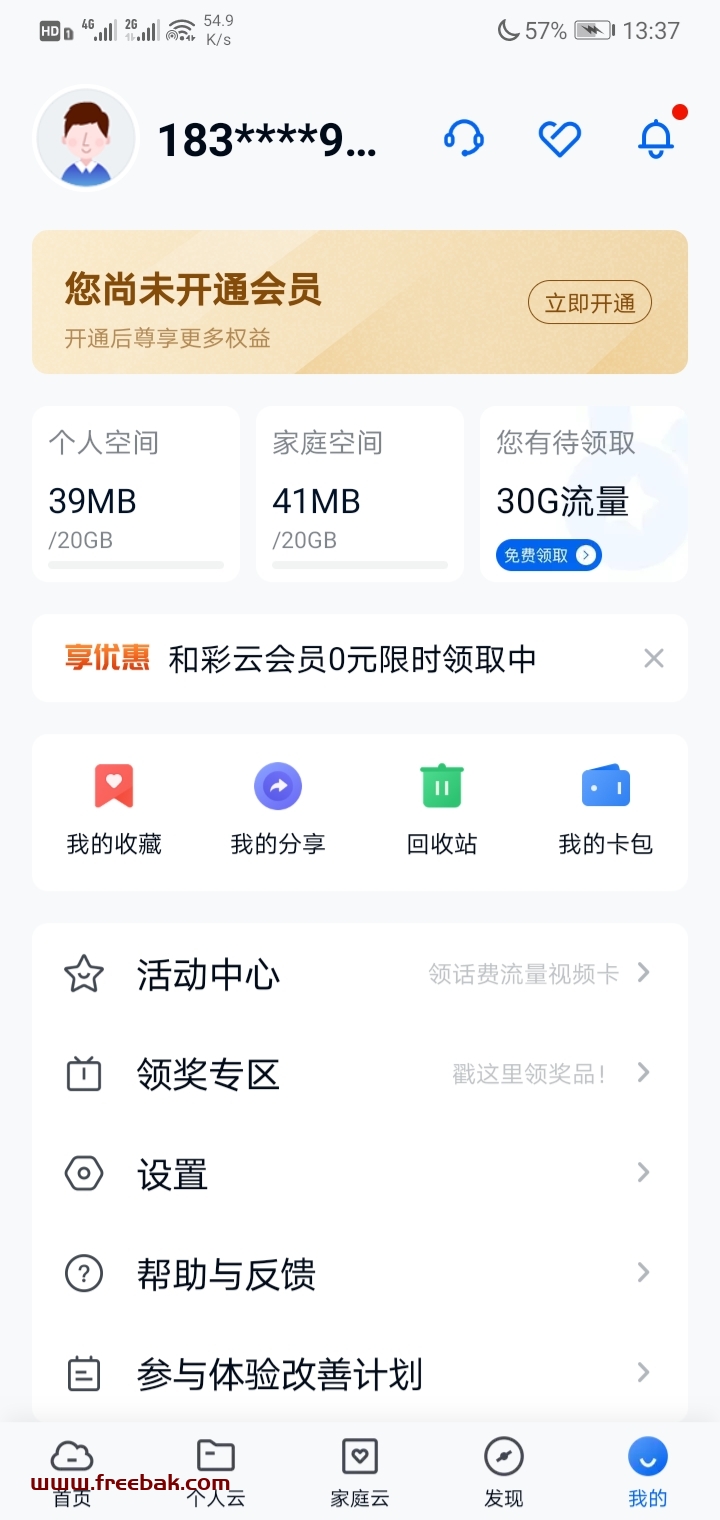Open 回收站 recycle bin
Image resolution: width=720 pixels, height=1520 pixels.
pyautogui.click(x=442, y=811)
